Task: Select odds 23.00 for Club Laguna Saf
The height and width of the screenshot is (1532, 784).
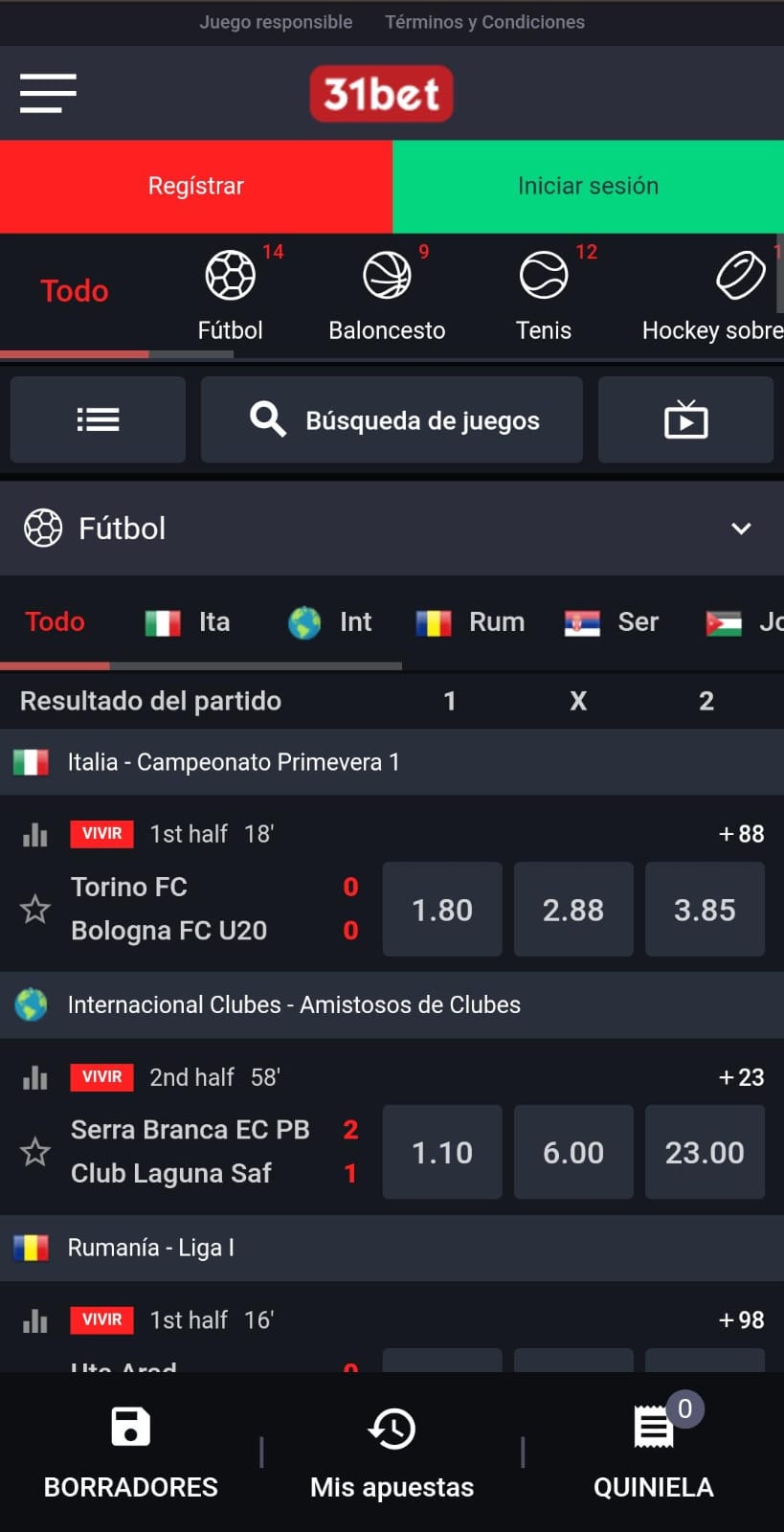Action: tap(705, 1152)
